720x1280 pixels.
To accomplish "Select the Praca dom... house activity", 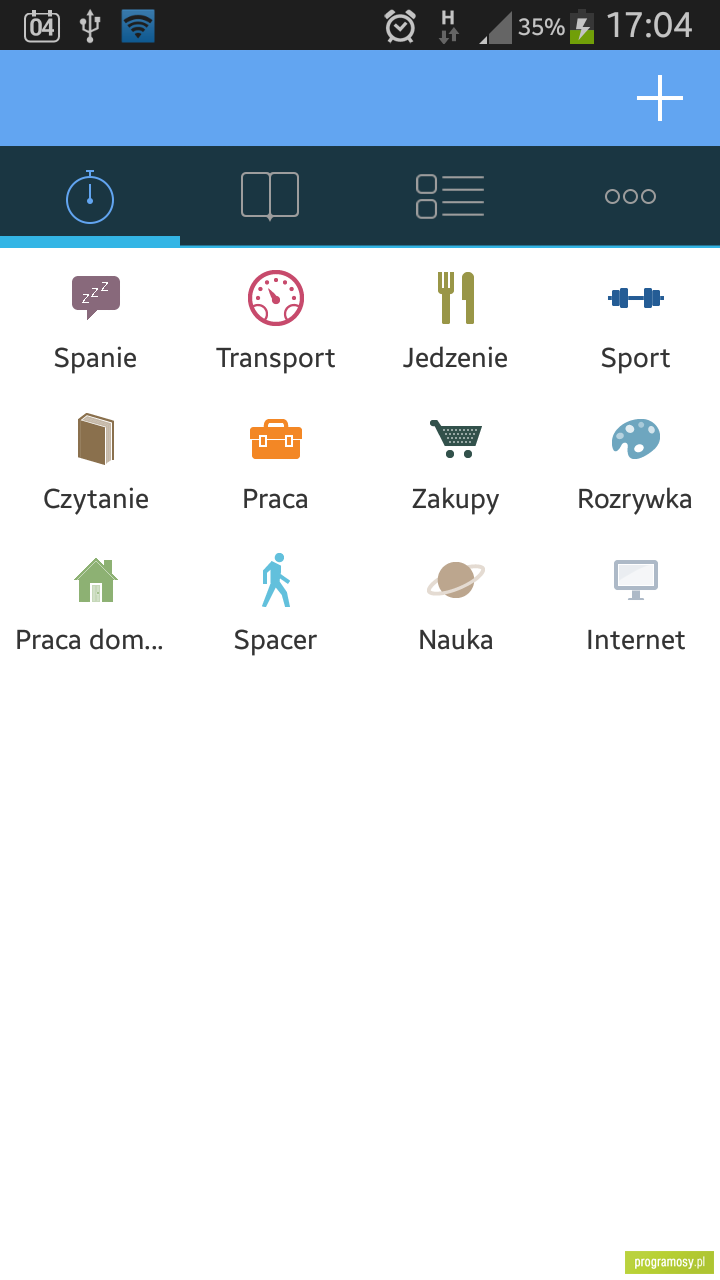I will point(90,604).
